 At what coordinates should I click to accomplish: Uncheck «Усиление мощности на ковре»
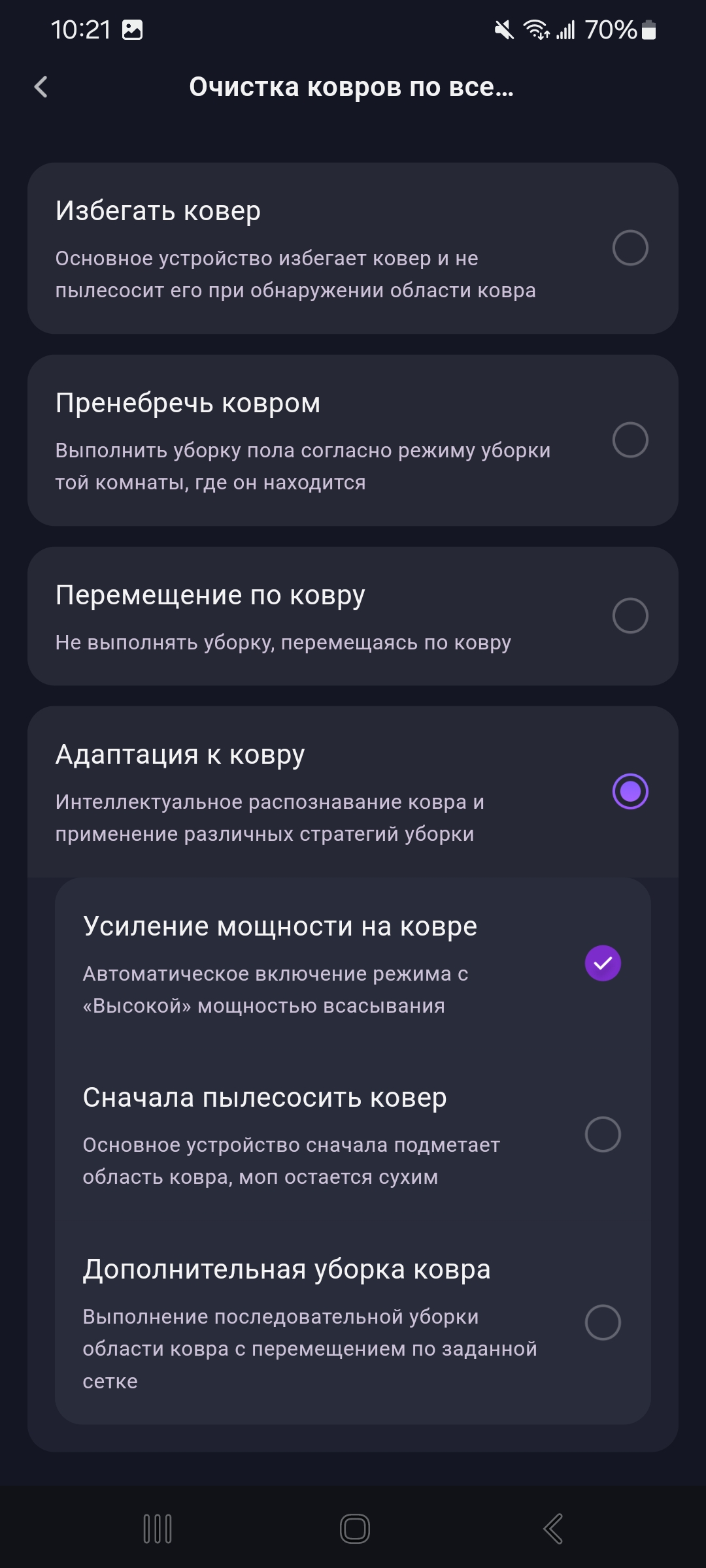tap(602, 963)
